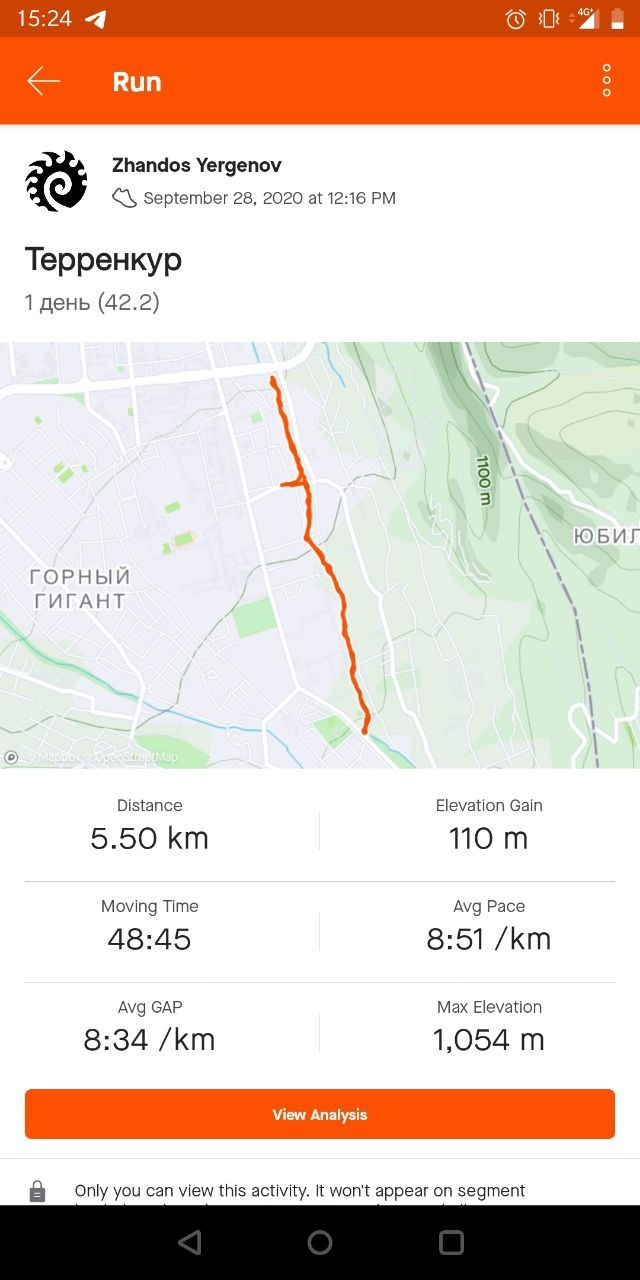The width and height of the screenshot is (640, 1280).
Task: Tap the system back button
Action: tap(189, 1242)
